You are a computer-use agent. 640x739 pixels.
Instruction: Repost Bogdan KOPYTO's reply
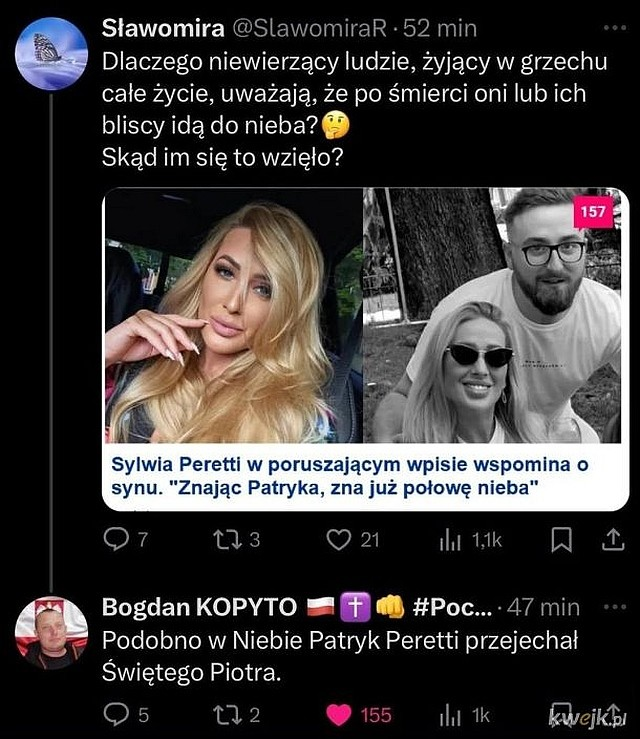coord(224,715)
